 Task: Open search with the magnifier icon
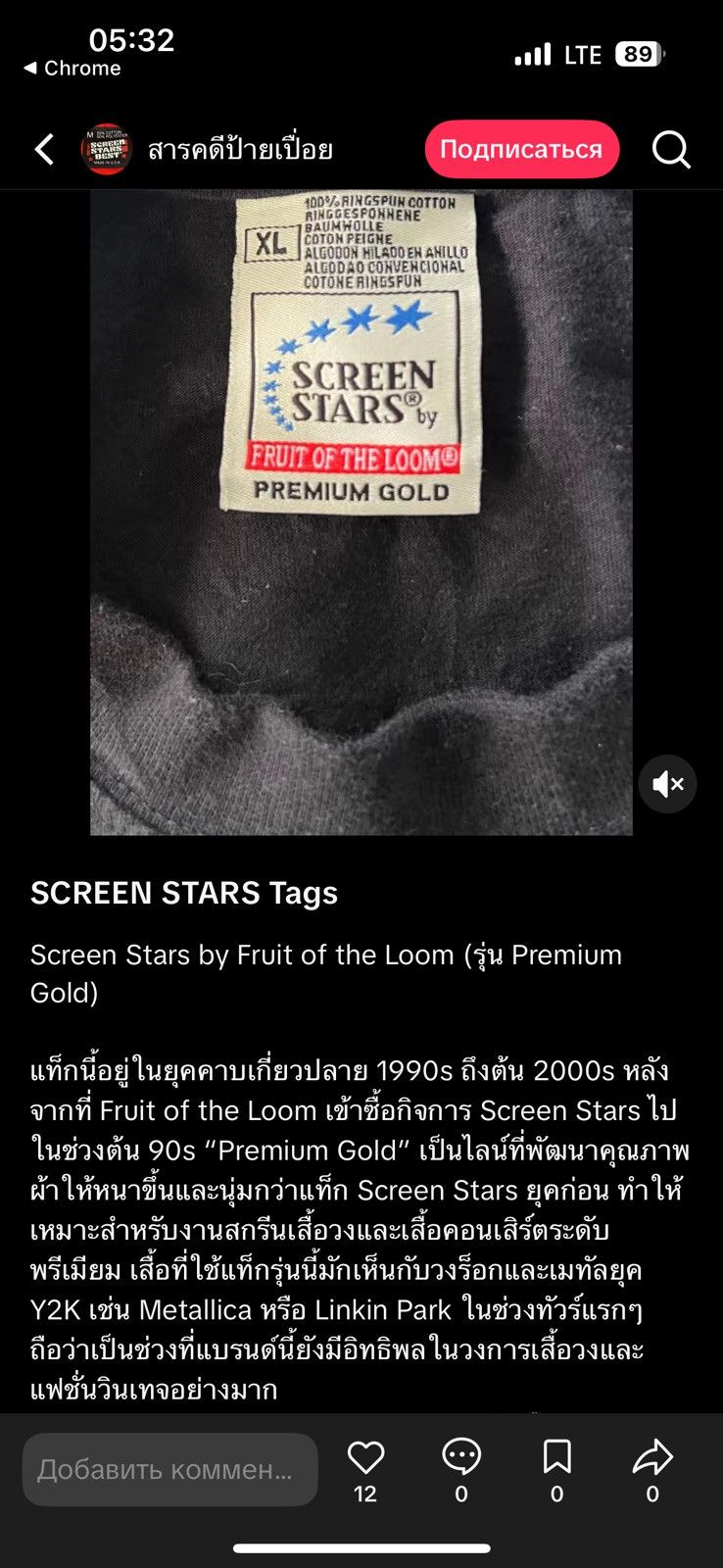click(671, 149)
